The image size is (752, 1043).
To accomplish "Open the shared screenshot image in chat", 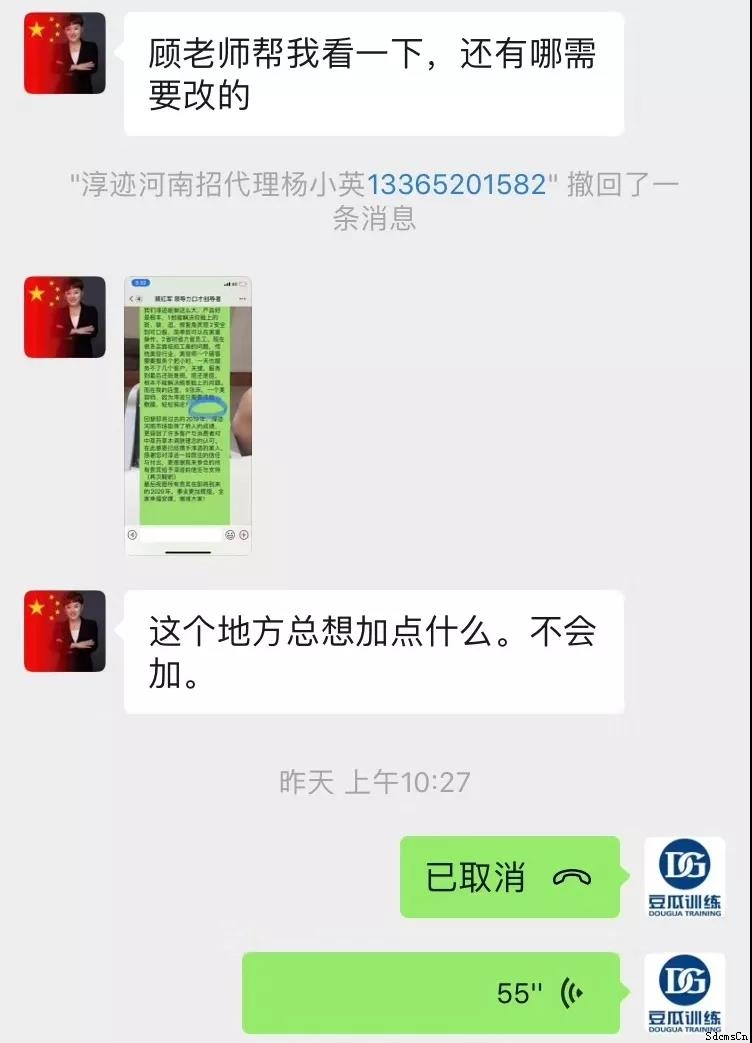I will (x=188, y=415).
